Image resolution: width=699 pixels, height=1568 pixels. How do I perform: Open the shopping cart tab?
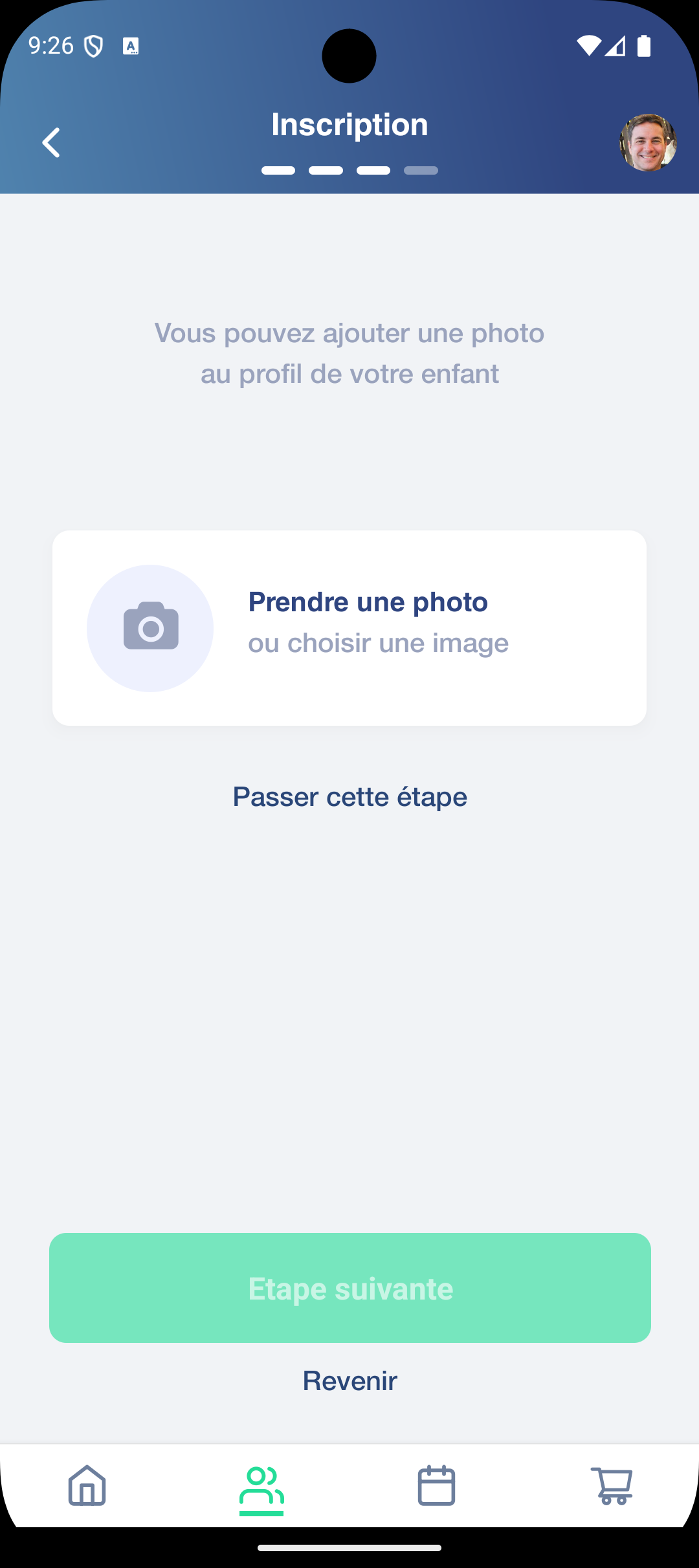[x=612, y=1485]
